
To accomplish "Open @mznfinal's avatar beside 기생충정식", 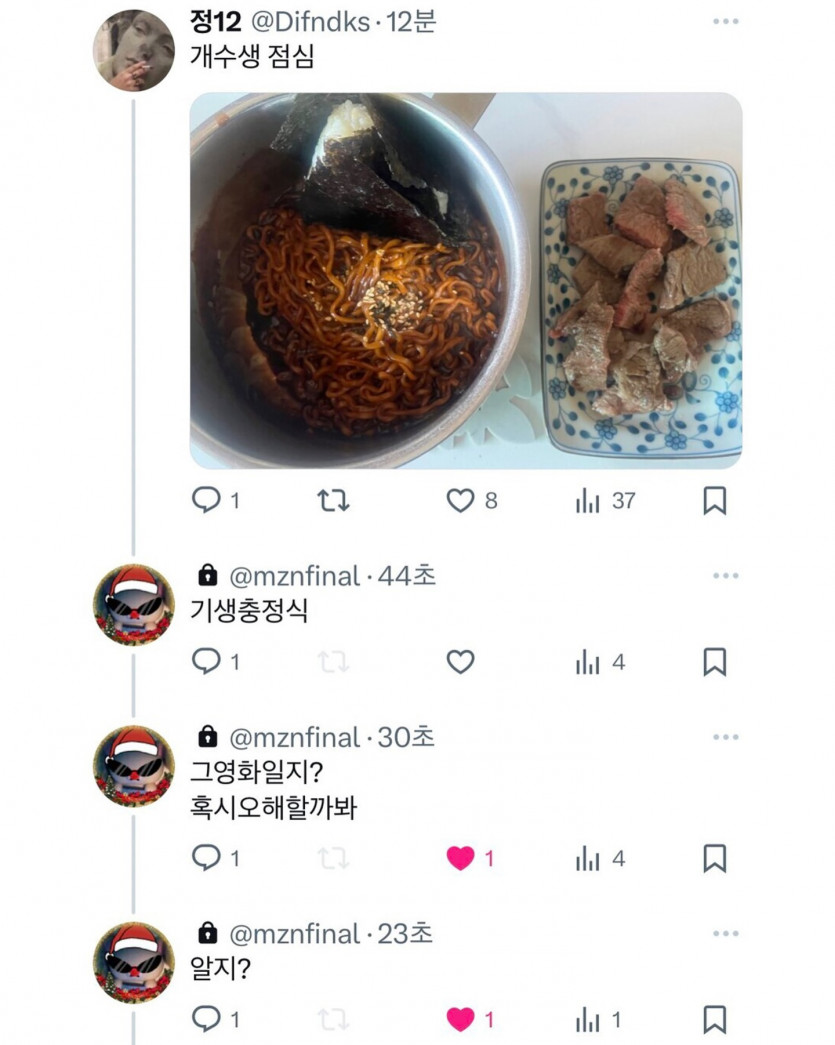I will point(134,605).
